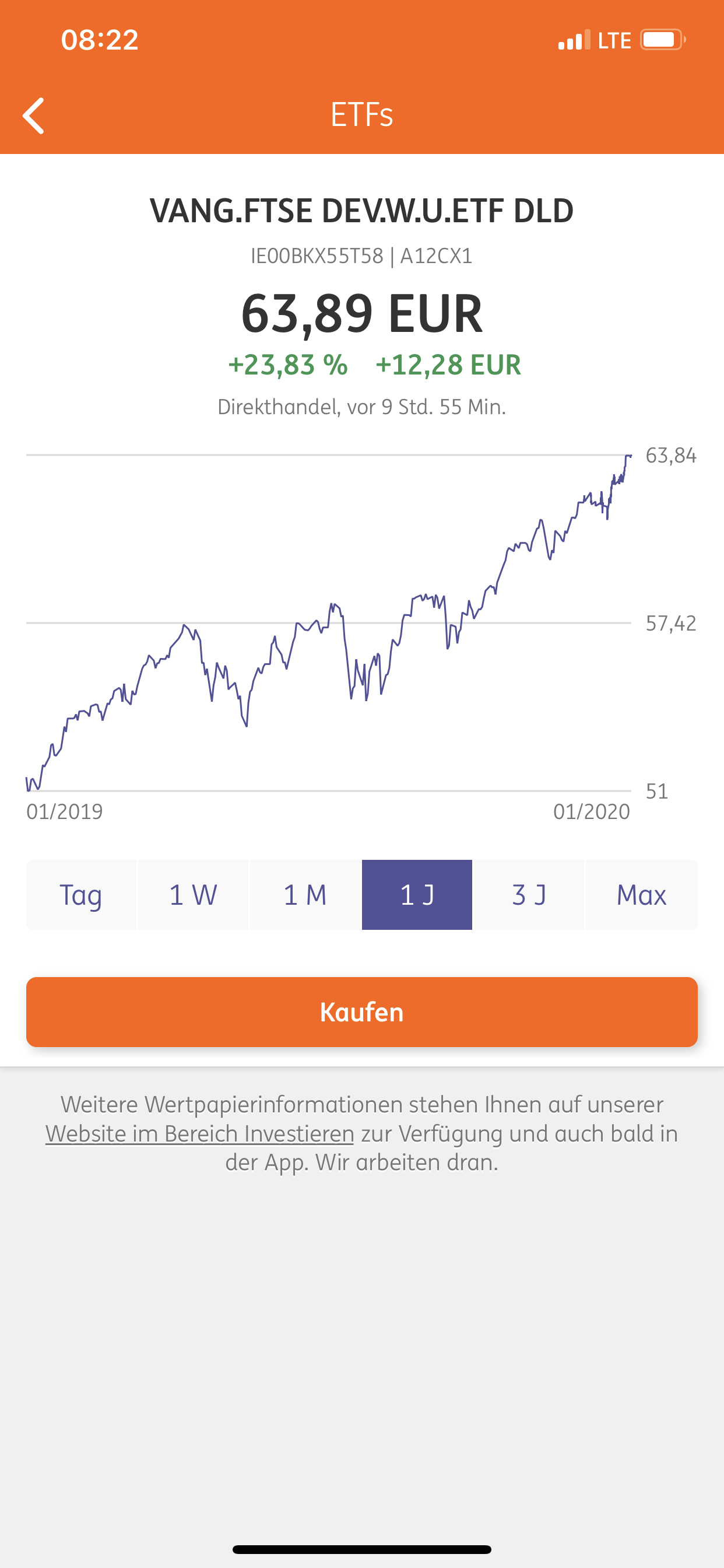Go back from the ETFs screen

tap(34, 115)
